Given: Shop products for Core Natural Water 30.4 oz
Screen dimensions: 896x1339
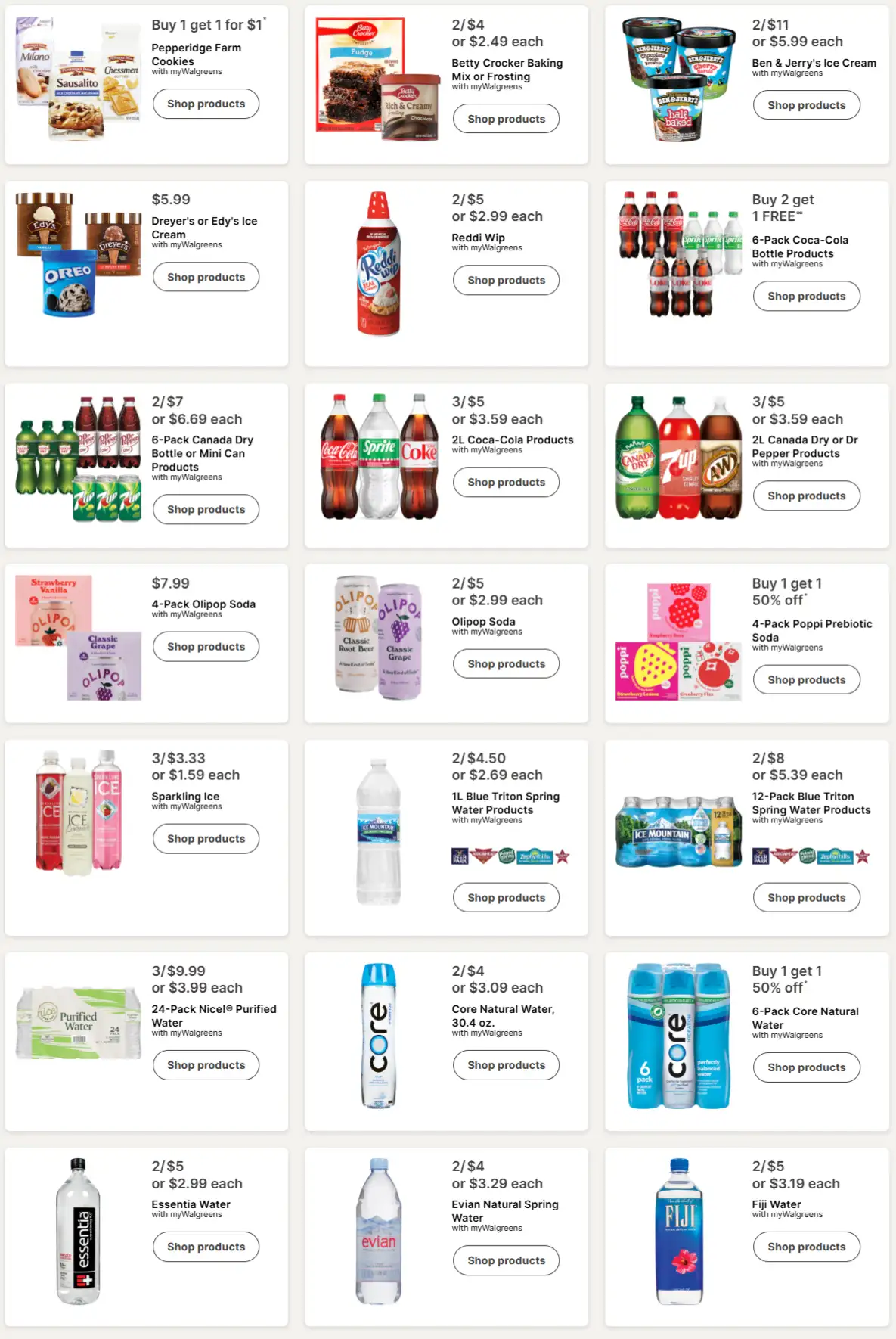Looking at the screenshot, I should 506,1064.
